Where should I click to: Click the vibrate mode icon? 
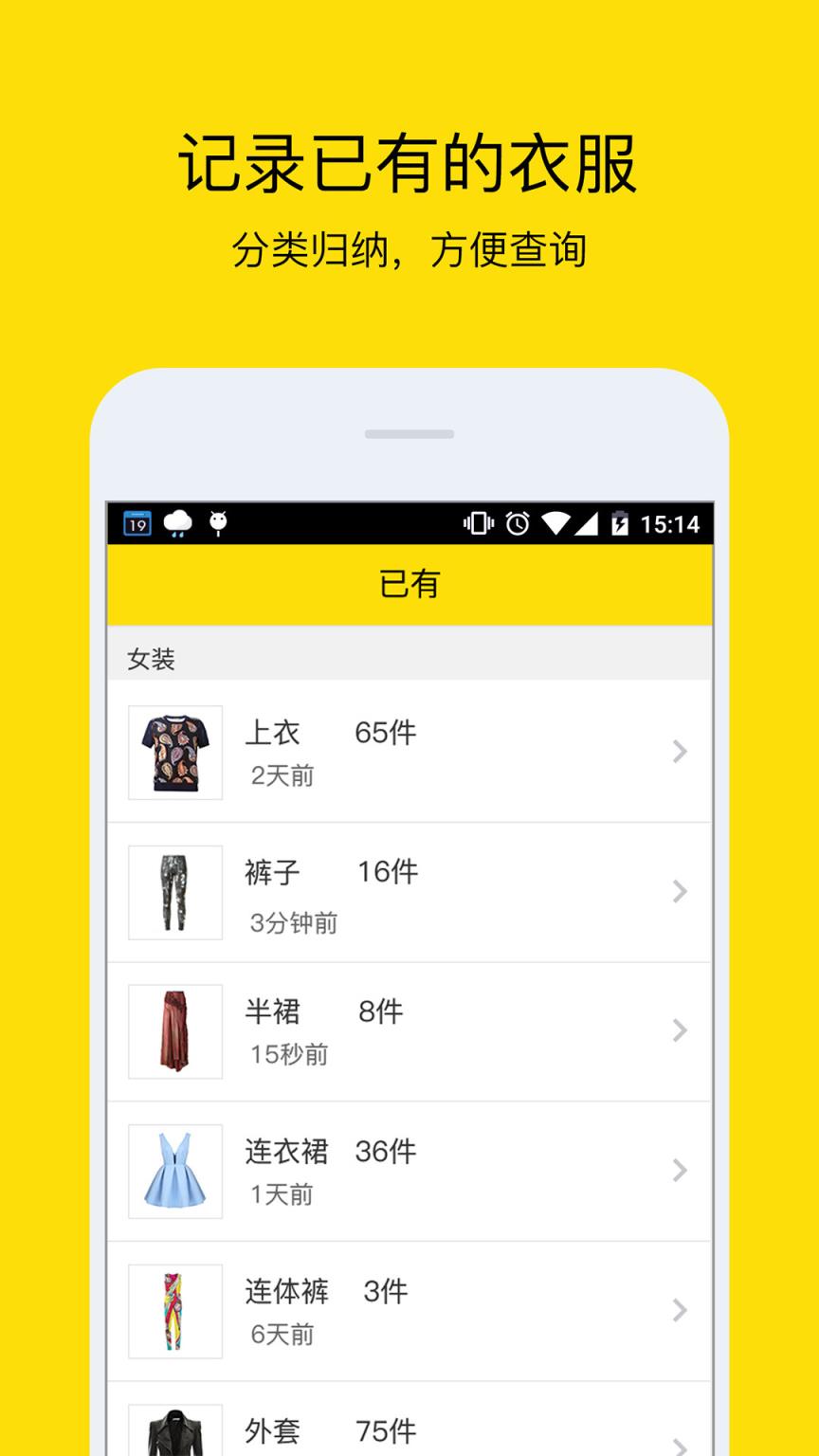coord(479,522)
